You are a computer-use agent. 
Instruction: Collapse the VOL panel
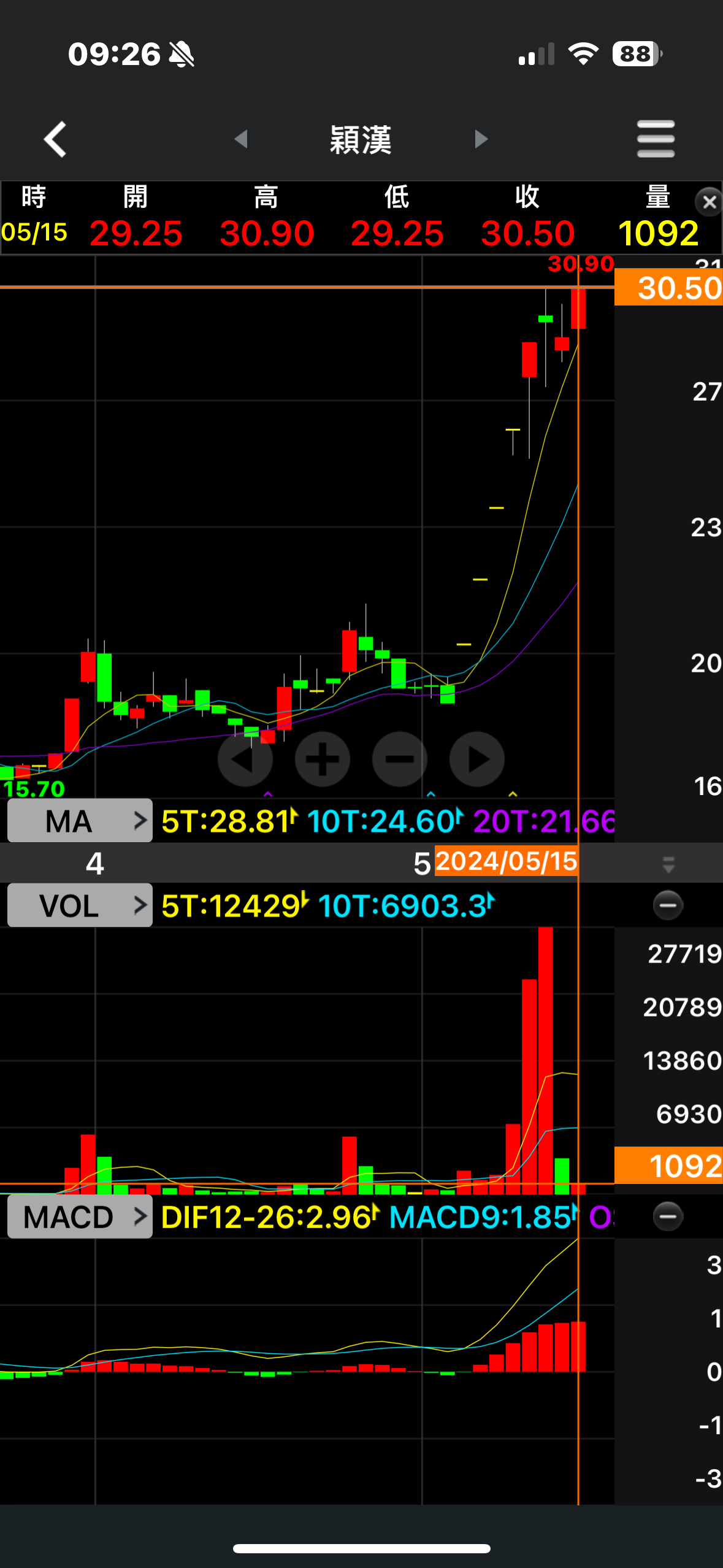click(x=668, y=905)
